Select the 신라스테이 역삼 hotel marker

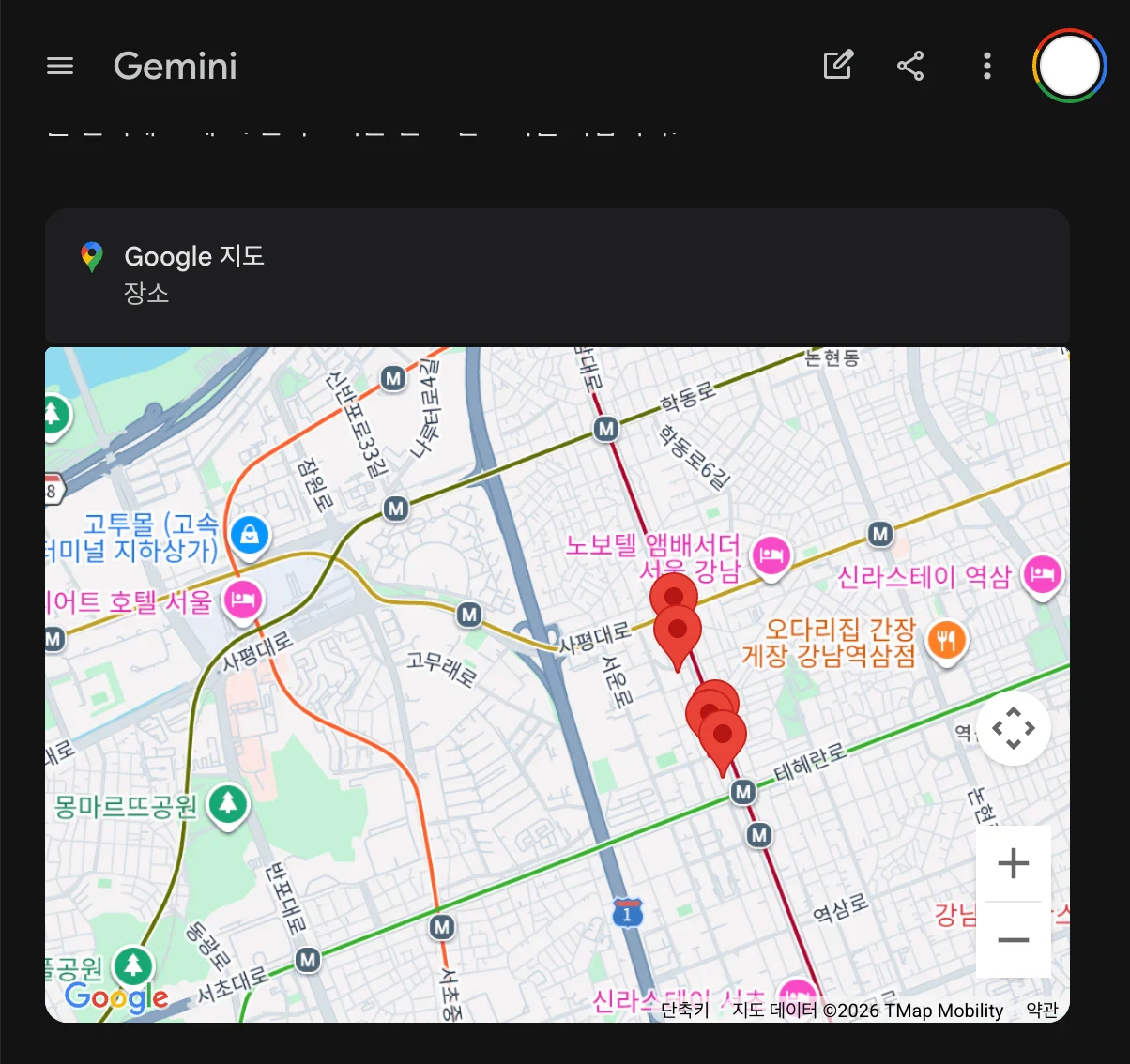[1042, 573]
